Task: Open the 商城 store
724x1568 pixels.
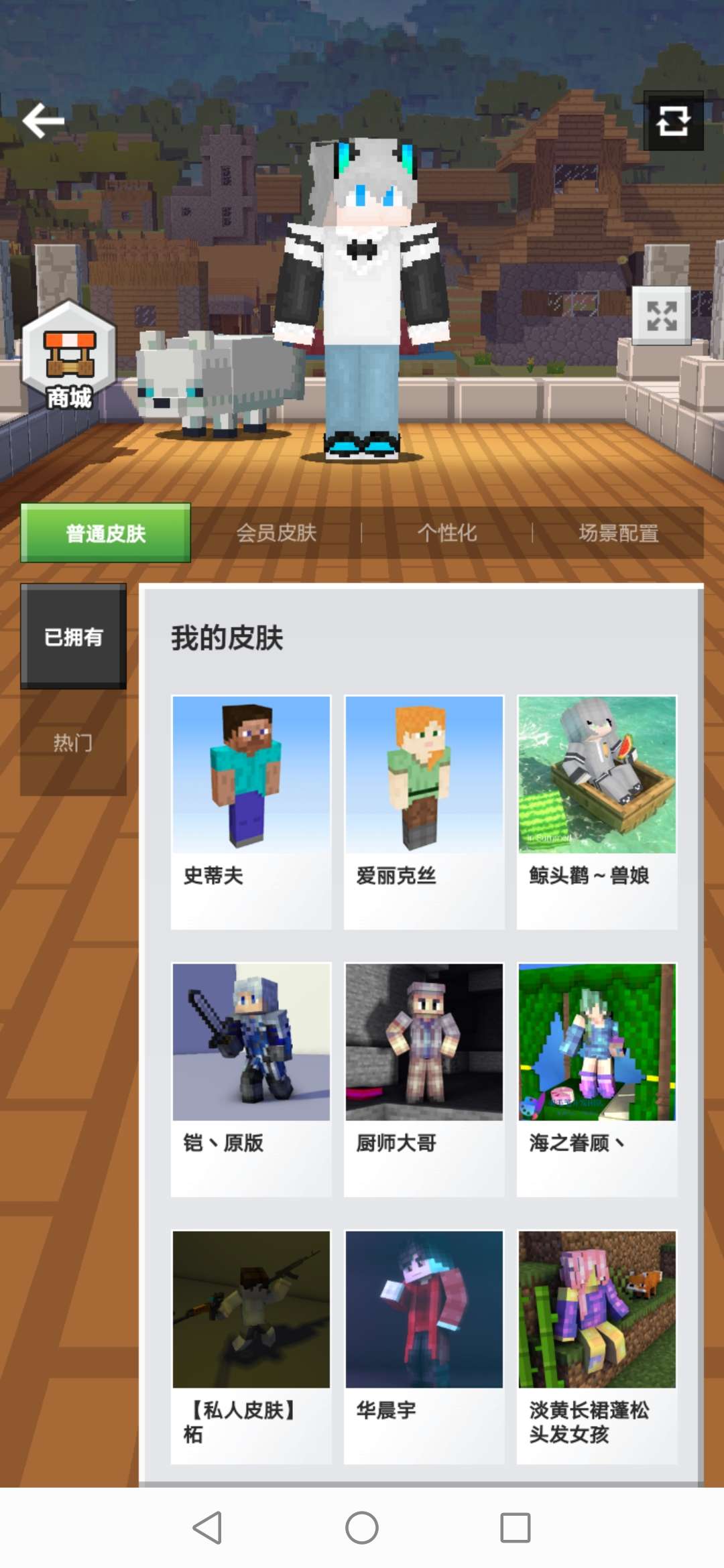Action: [68, 356]
